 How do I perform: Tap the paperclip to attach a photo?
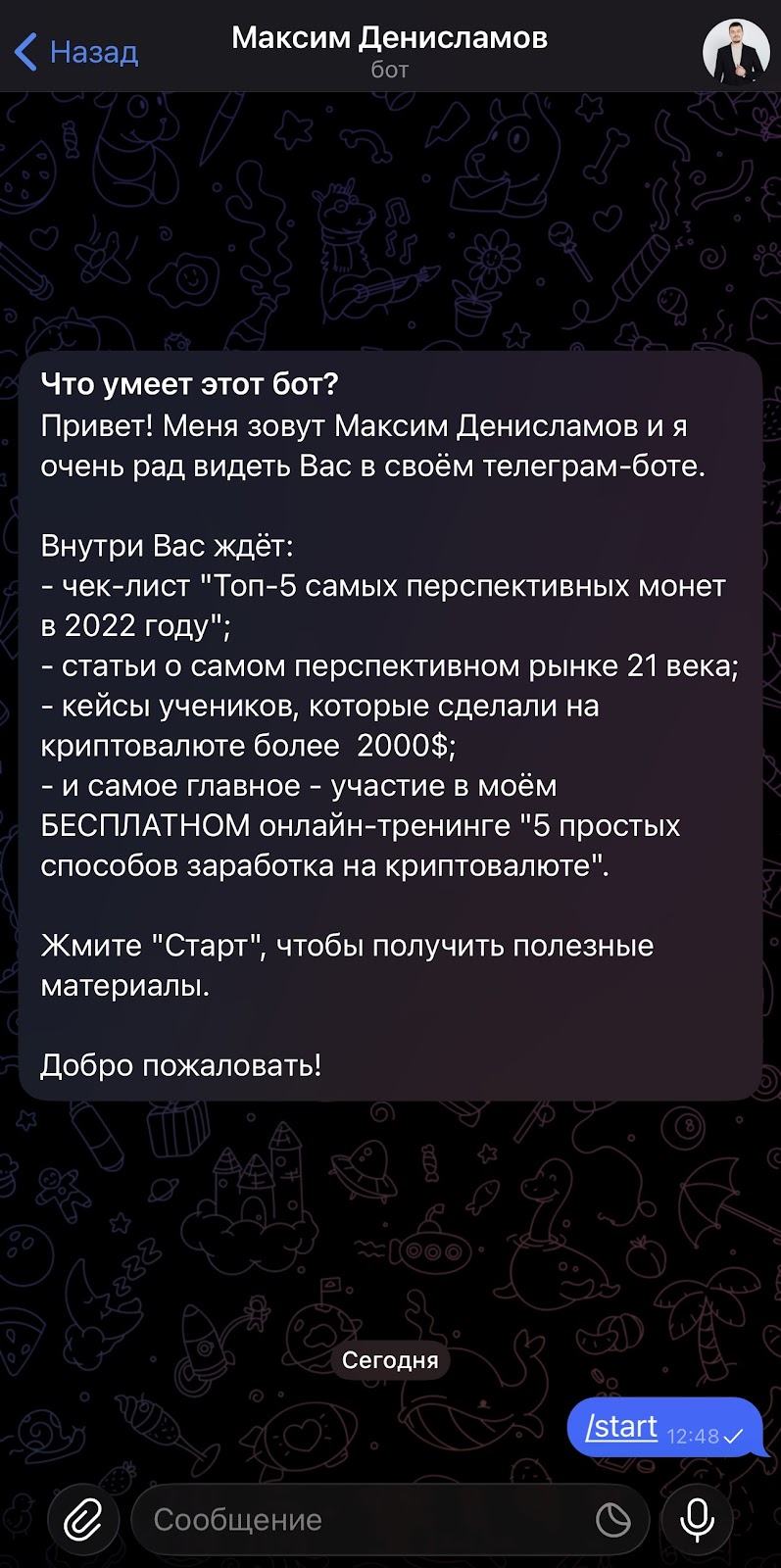pos(82,1518)
